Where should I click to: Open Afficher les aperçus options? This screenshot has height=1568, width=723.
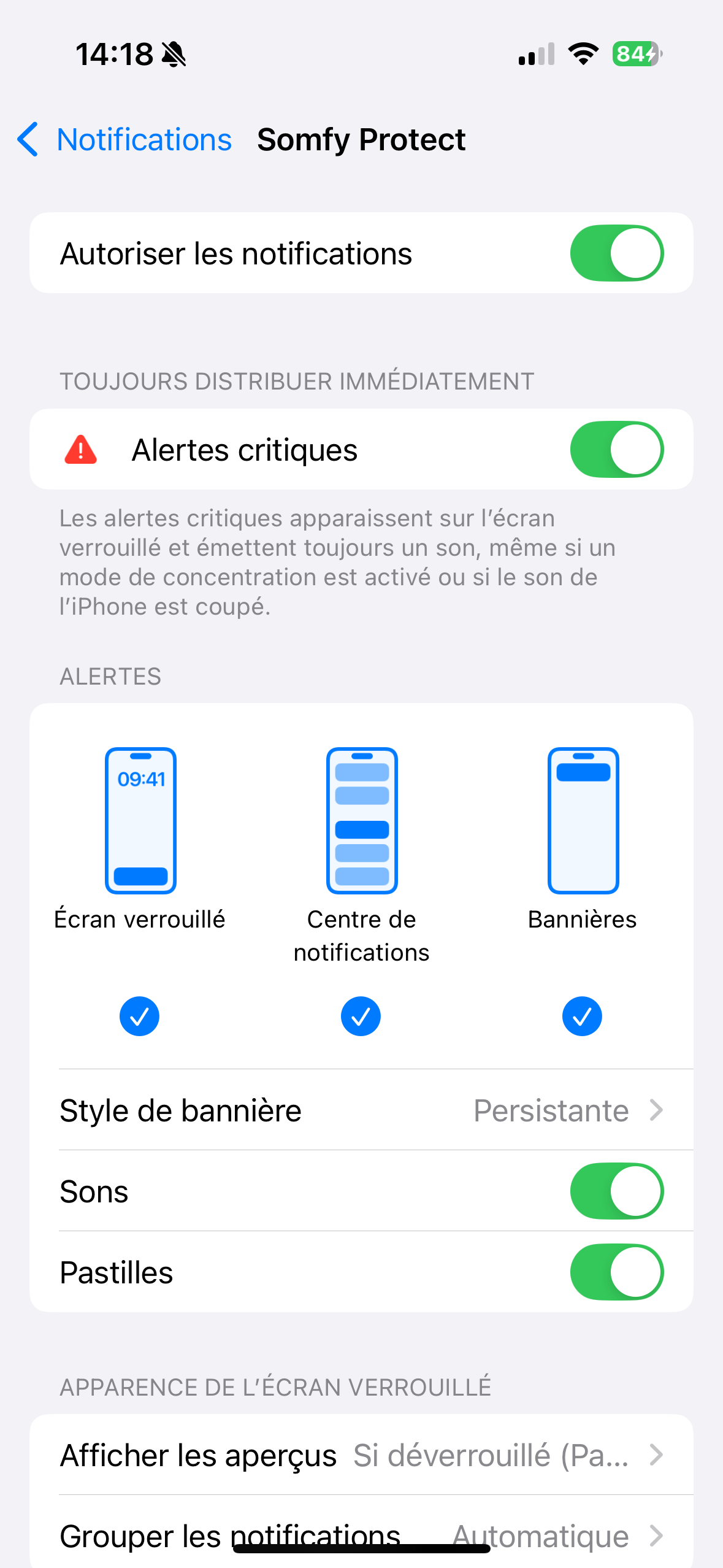coord(361,1455)
